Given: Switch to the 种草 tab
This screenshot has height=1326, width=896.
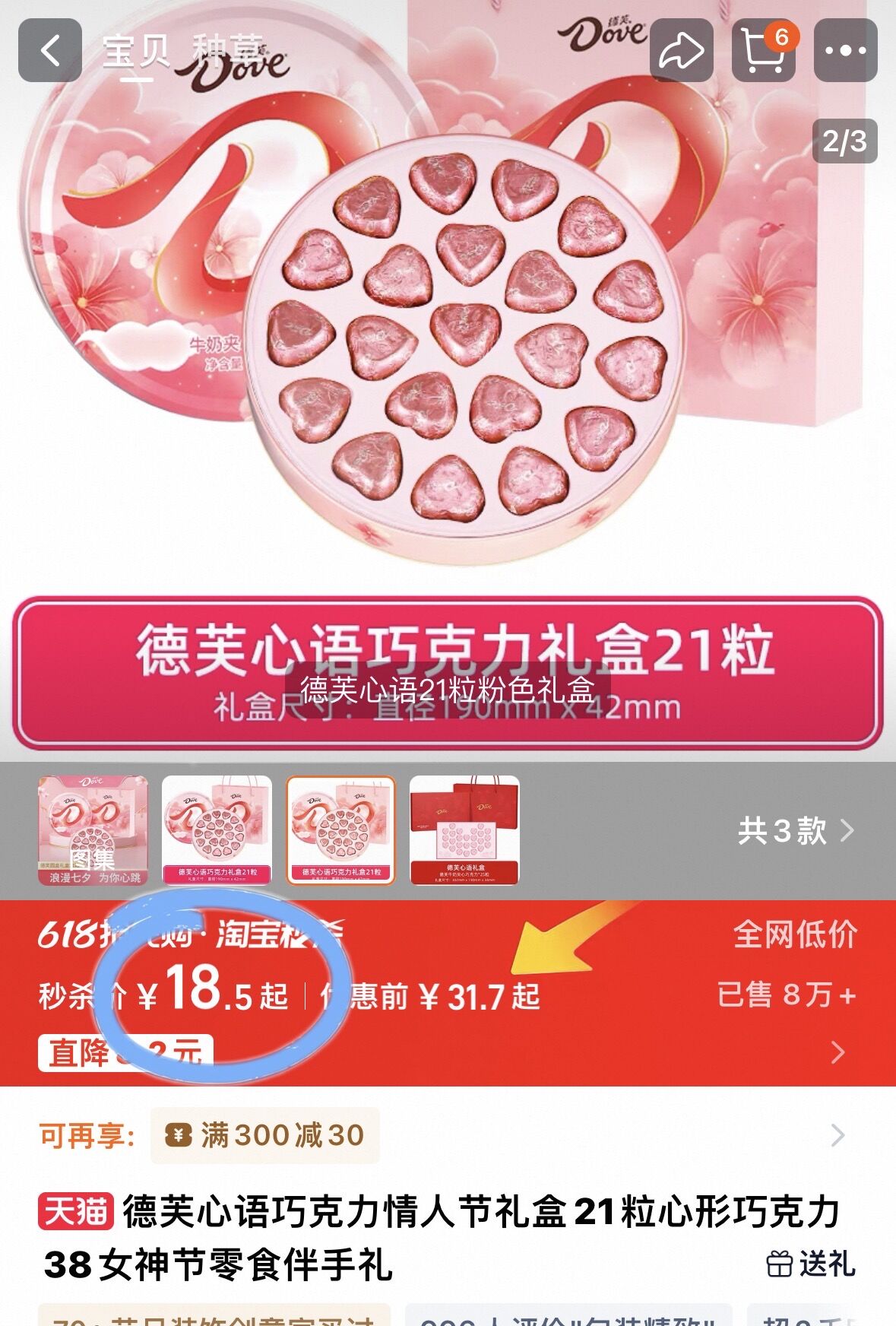Looking at the screenshot, I should pos(227,50).
